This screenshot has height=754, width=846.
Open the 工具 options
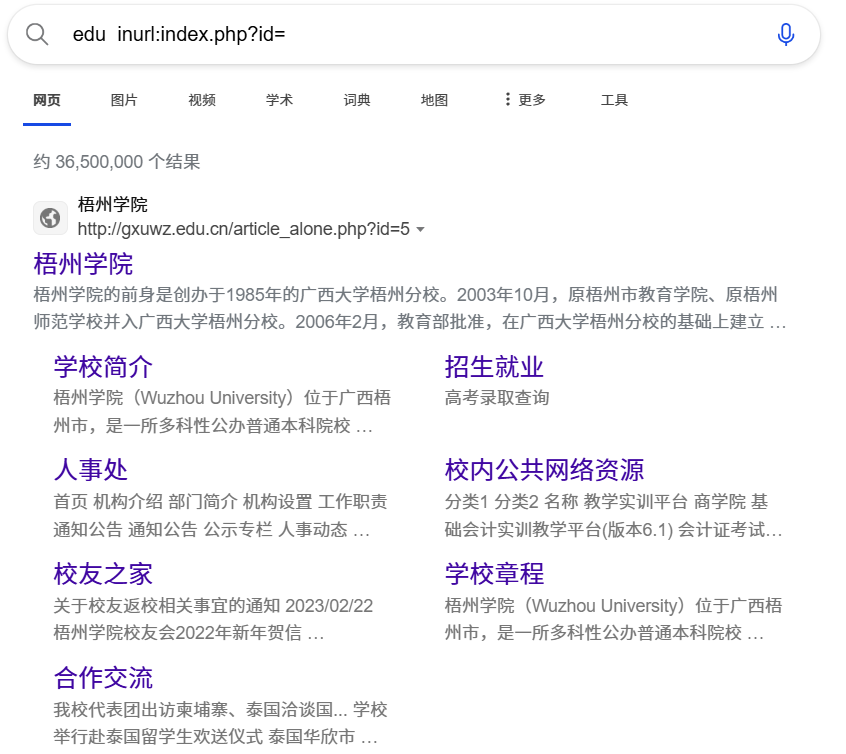pyautogui.click(x=614, y=100)
